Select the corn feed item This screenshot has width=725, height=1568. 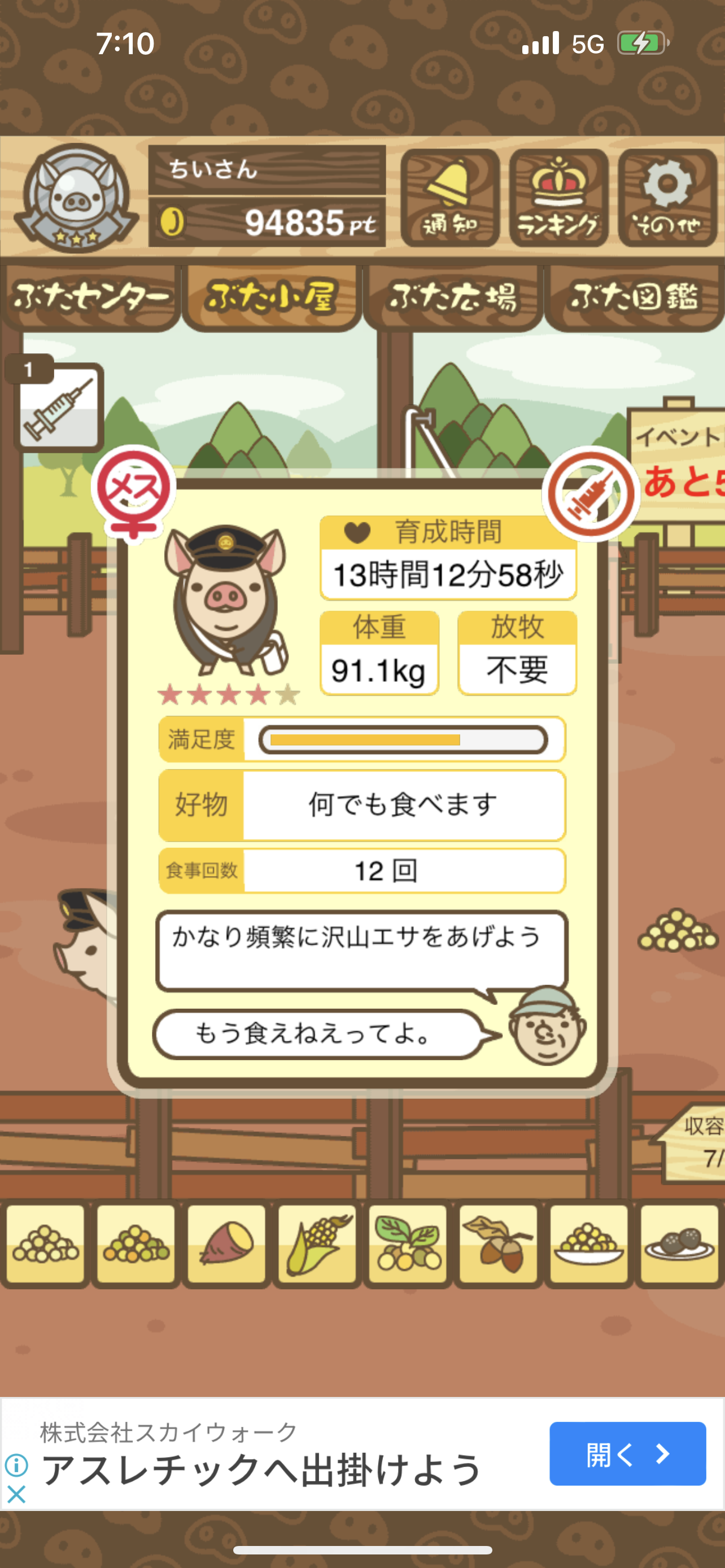tap(317, 1243)
